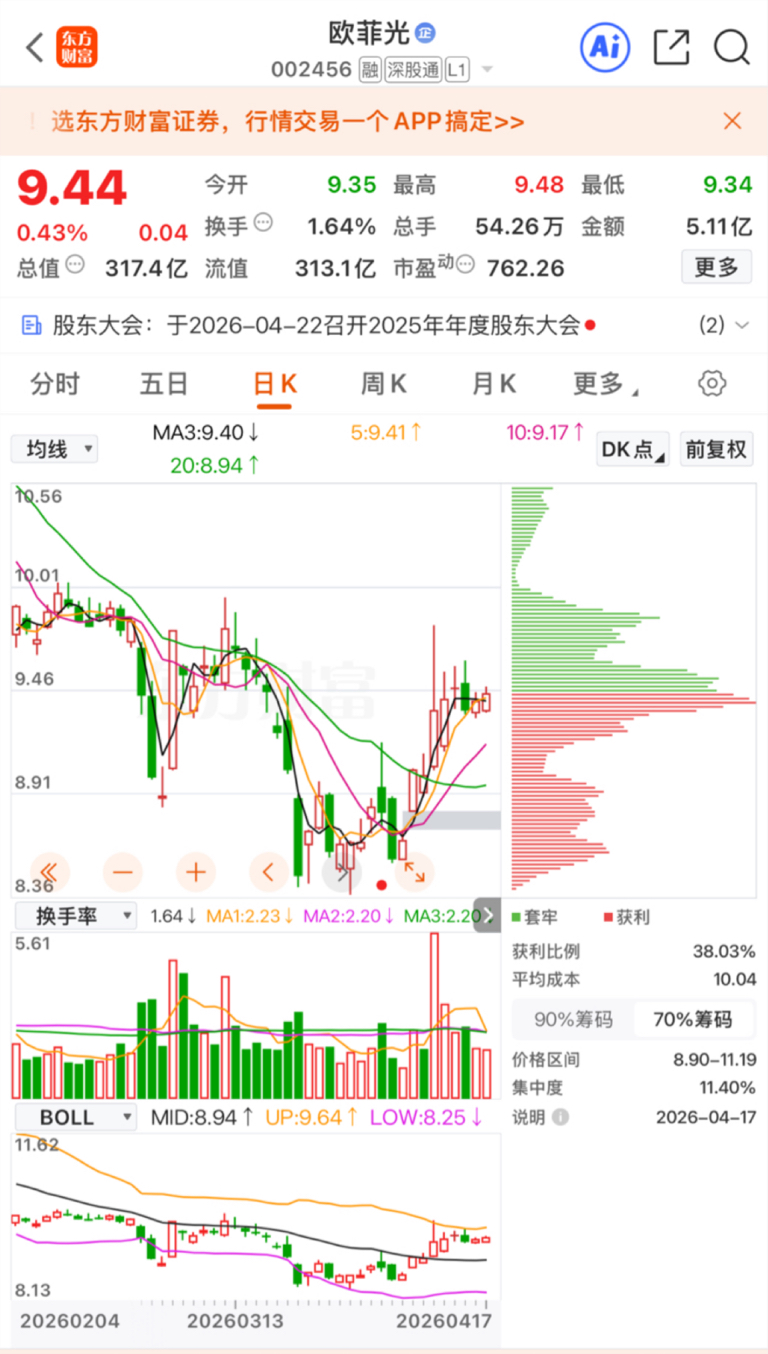Share this stock page

coord(671,47)
